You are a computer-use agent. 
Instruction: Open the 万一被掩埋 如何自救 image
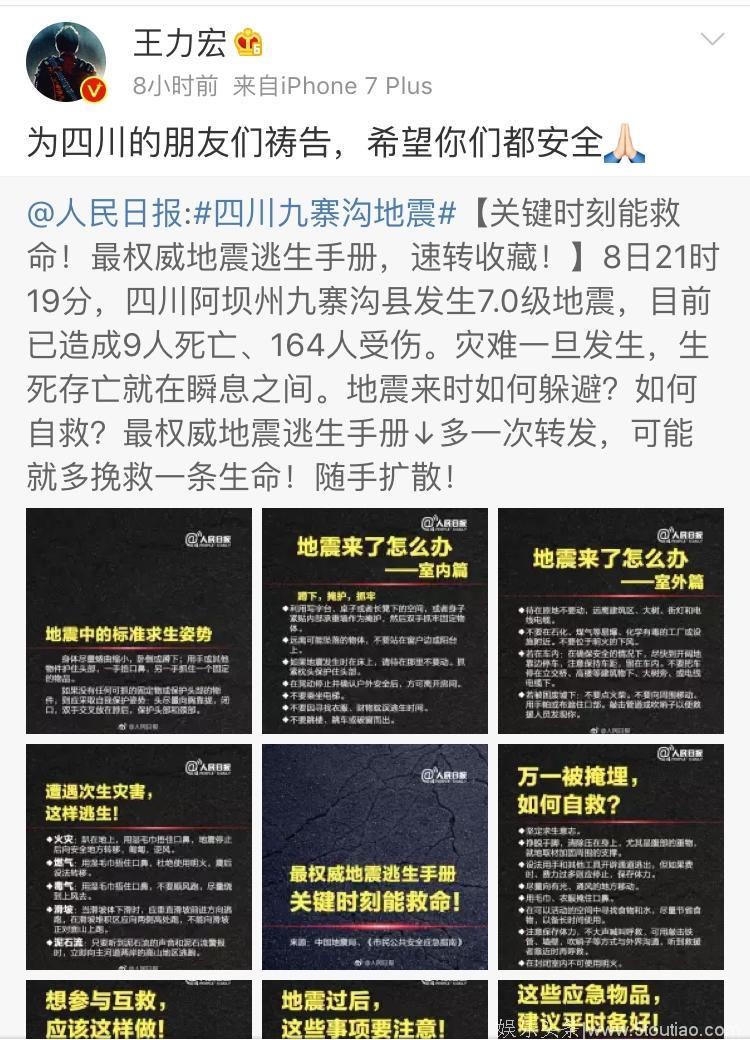[611, 857]
